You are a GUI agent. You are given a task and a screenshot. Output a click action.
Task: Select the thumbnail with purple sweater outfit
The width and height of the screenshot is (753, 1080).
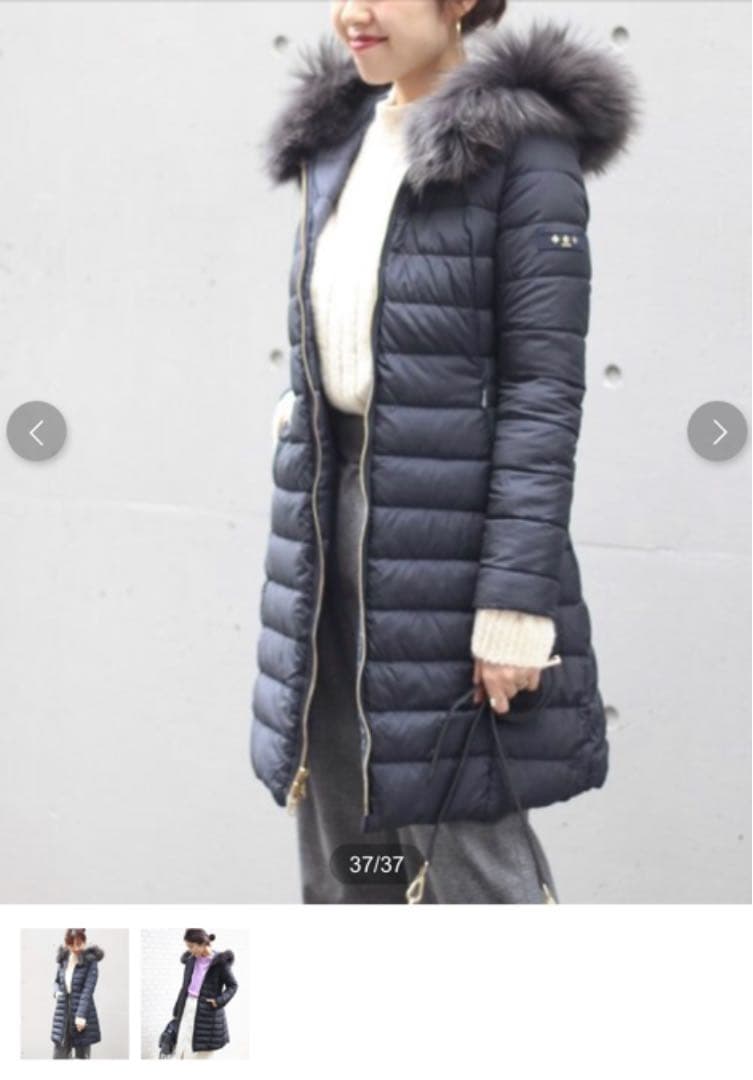[195, 993]
